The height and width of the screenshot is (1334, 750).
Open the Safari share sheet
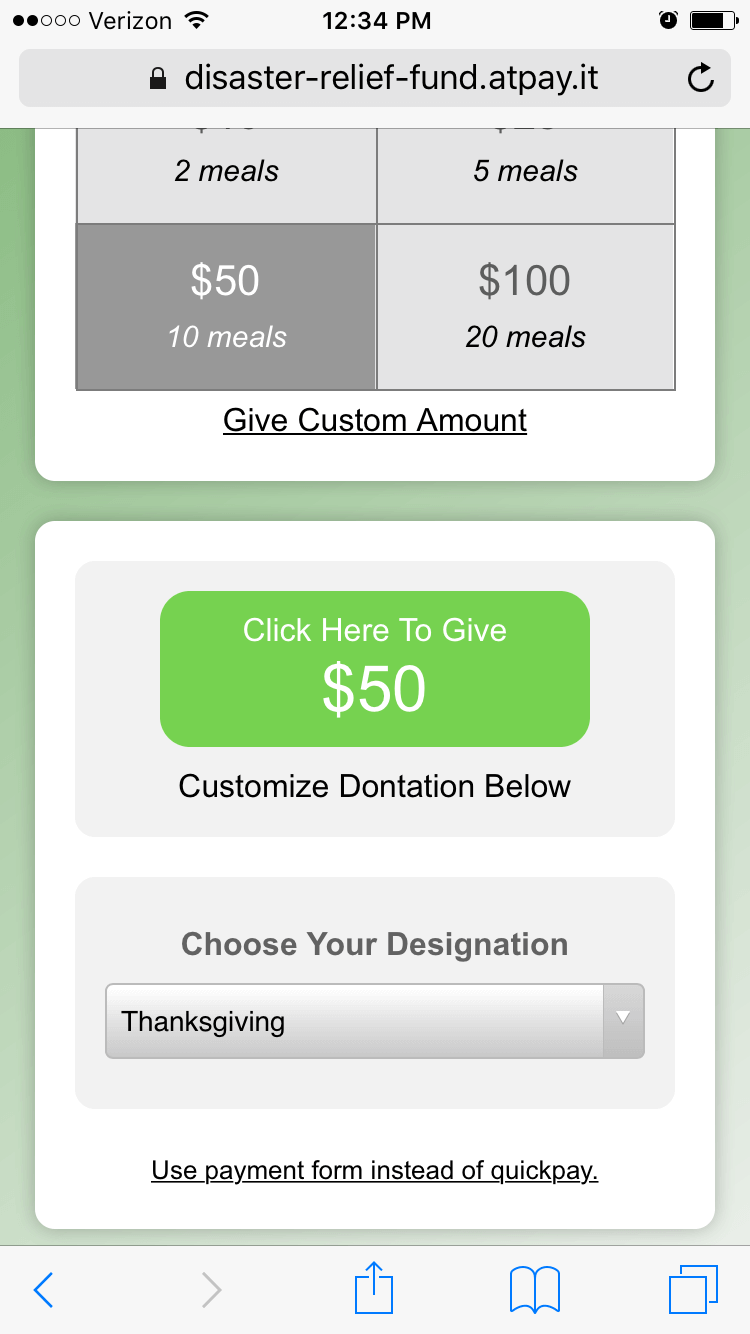pyautogui.click(x=375, y=1288)
